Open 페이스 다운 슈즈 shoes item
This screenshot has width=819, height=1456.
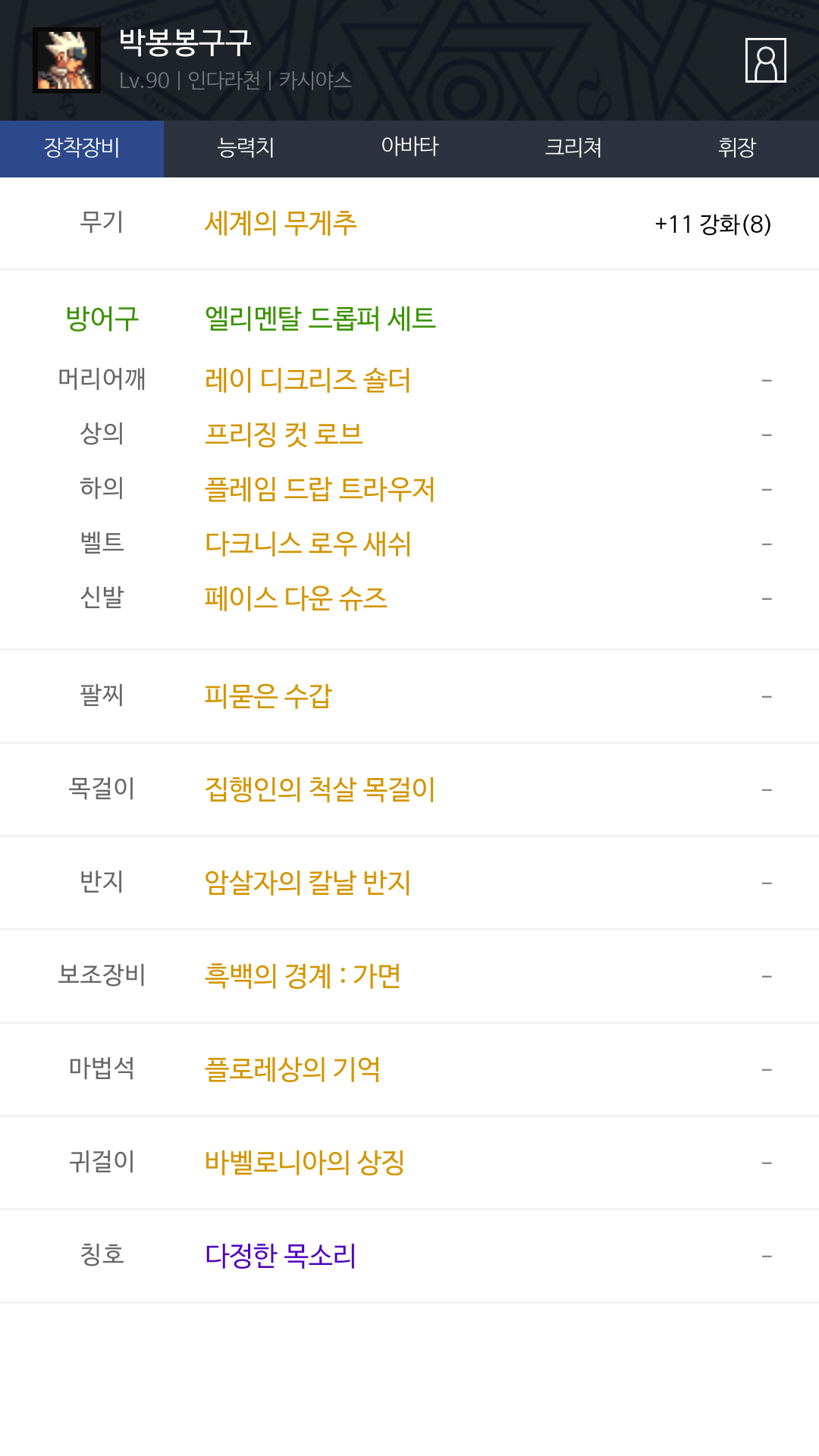296,598
